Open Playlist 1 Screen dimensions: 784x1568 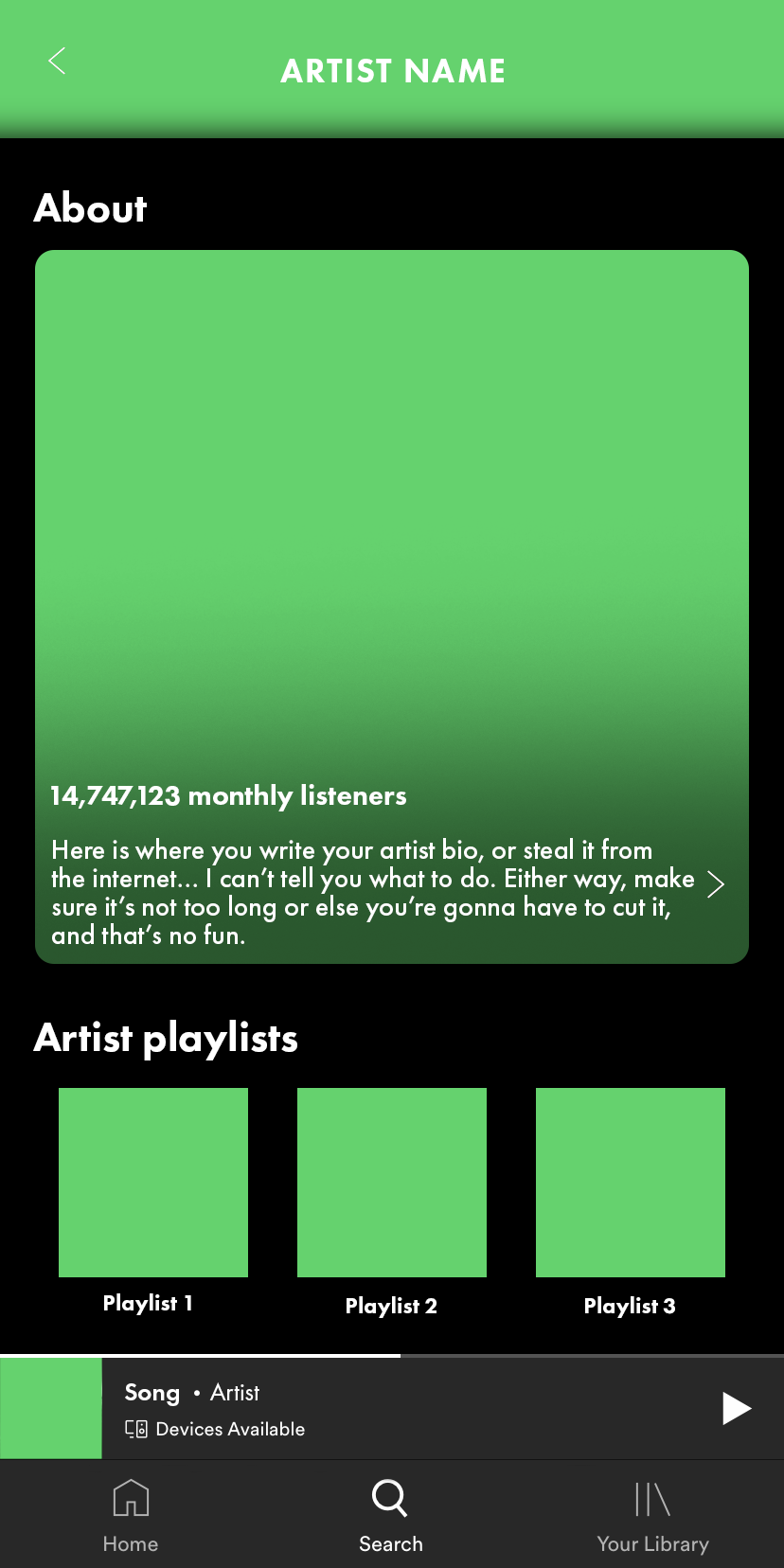pyautogui.click(x=153, y=1183)
